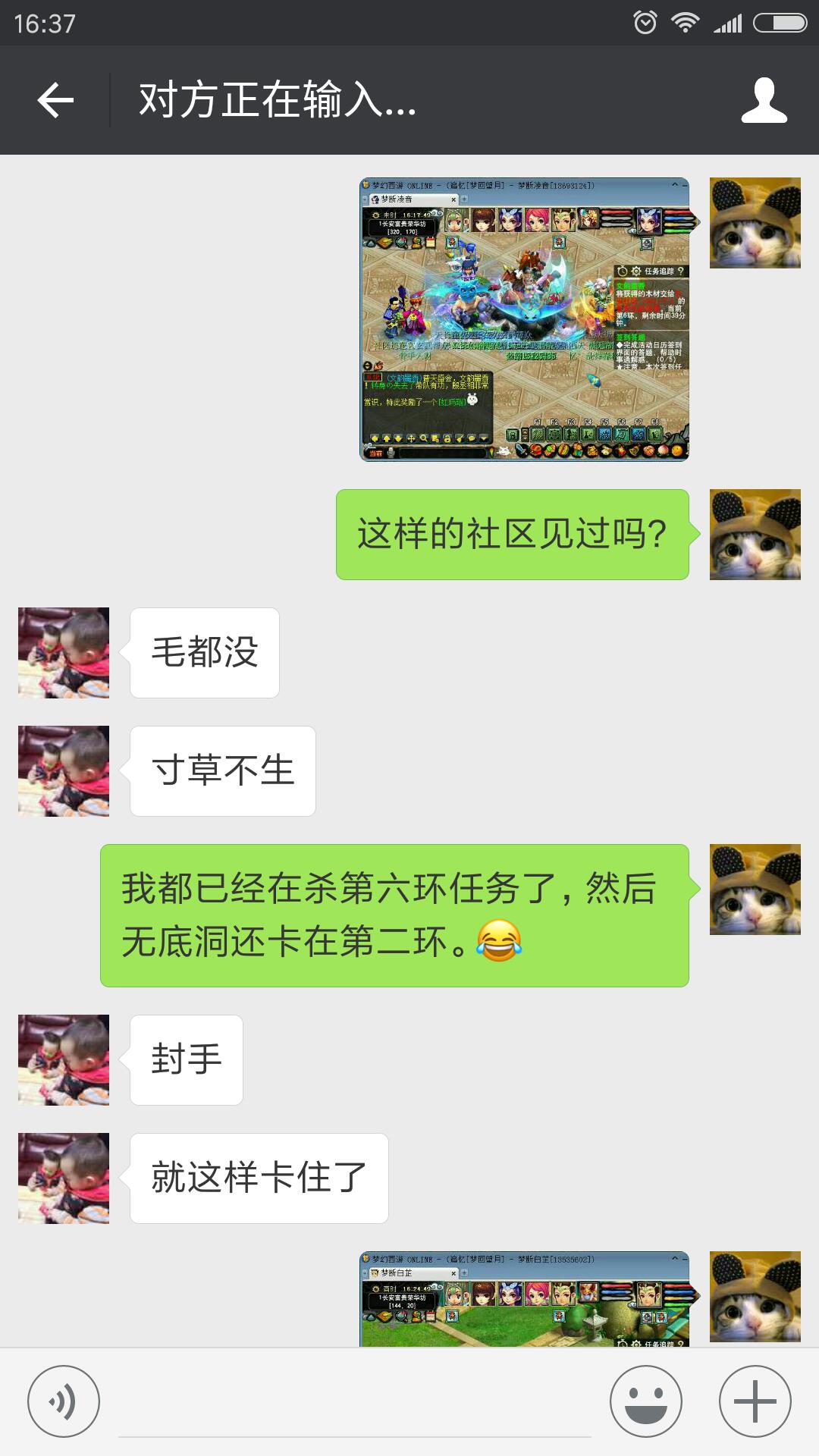Switch to voice message input
This screenshot has width=819, height=1456.
pos(64,1401)
